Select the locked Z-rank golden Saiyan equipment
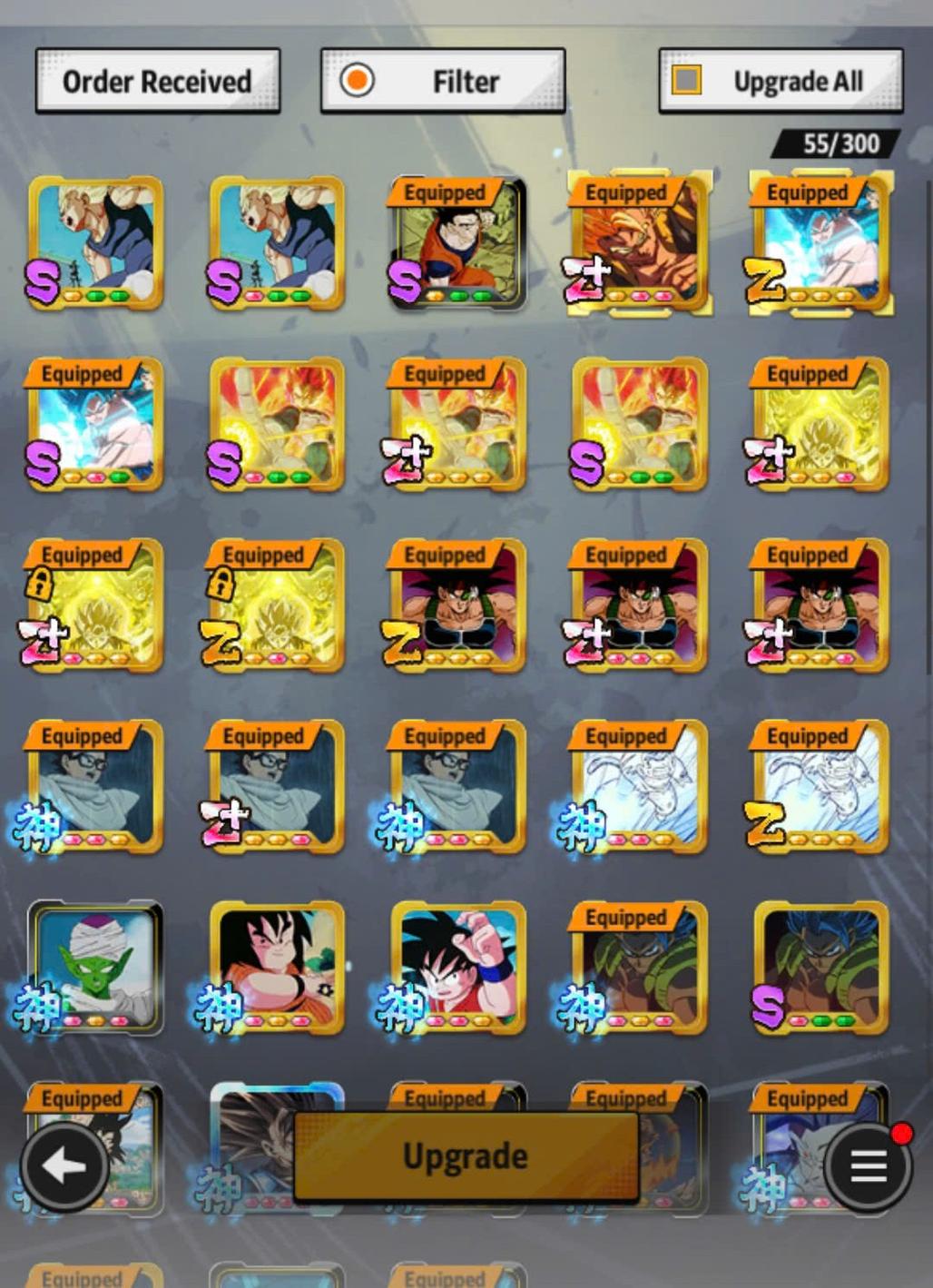This screenshot has height=1288, width=933. tap(276, 605)
